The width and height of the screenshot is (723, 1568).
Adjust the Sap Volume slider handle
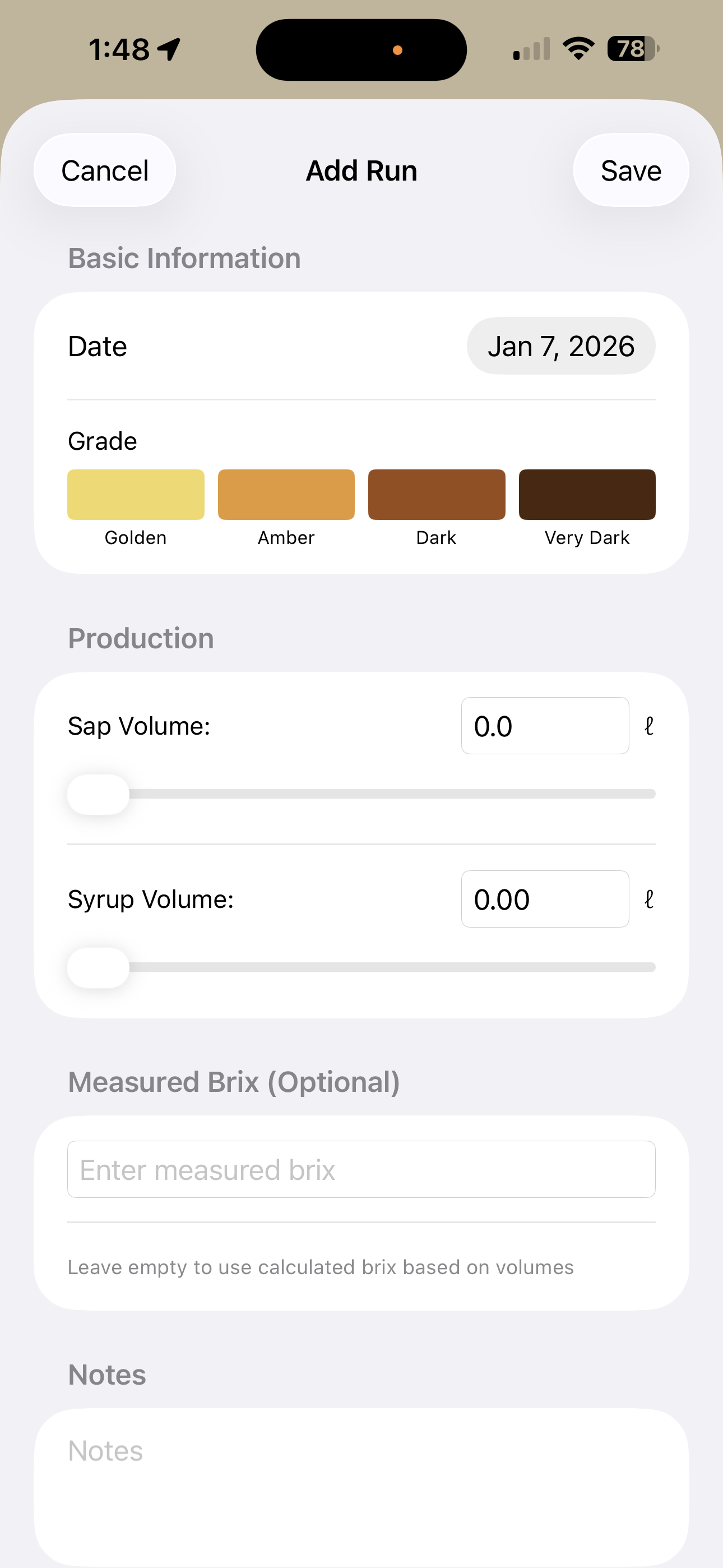[99, 794]
